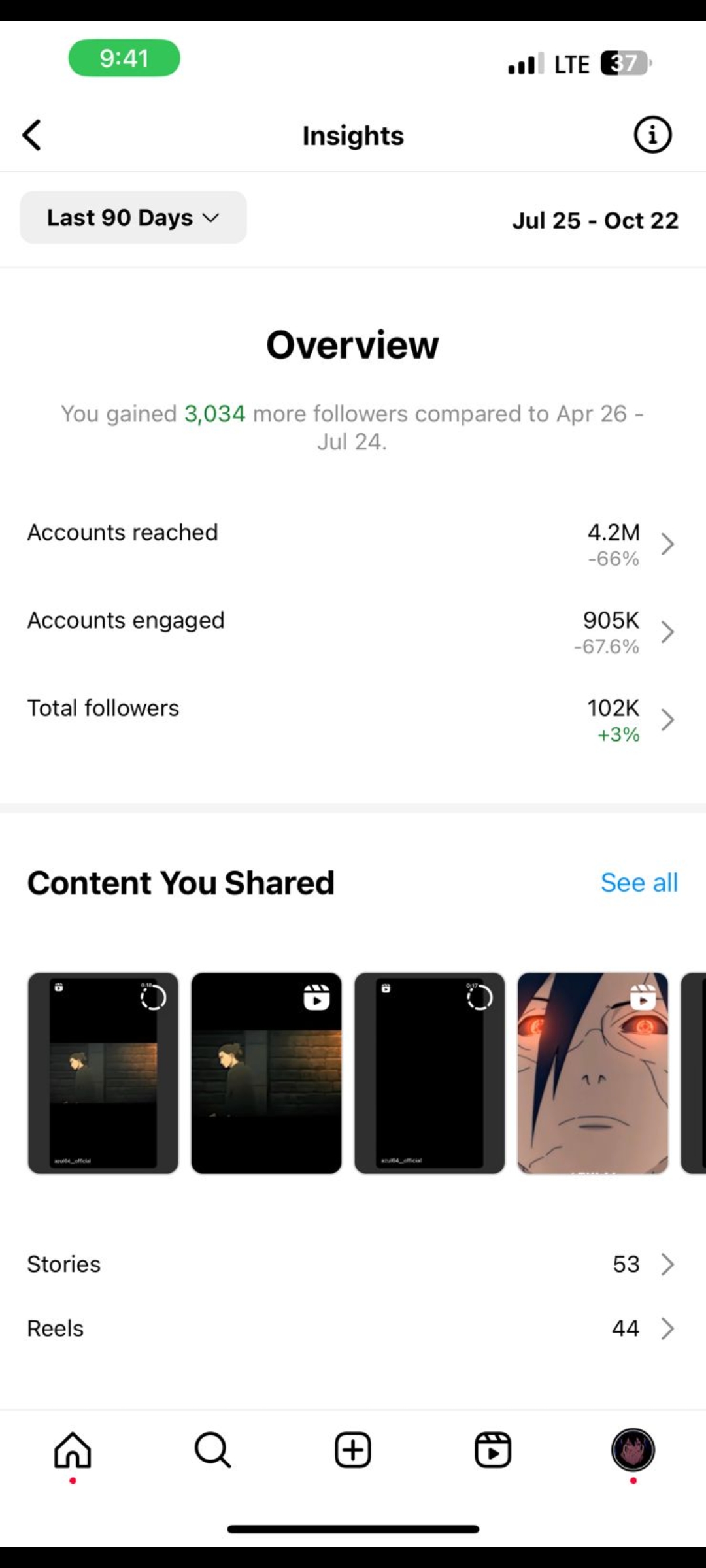This screenshot has height=1568, width=706.
Task: Open the Reels icon in bottom navigation
Action: coord(494,1450)
